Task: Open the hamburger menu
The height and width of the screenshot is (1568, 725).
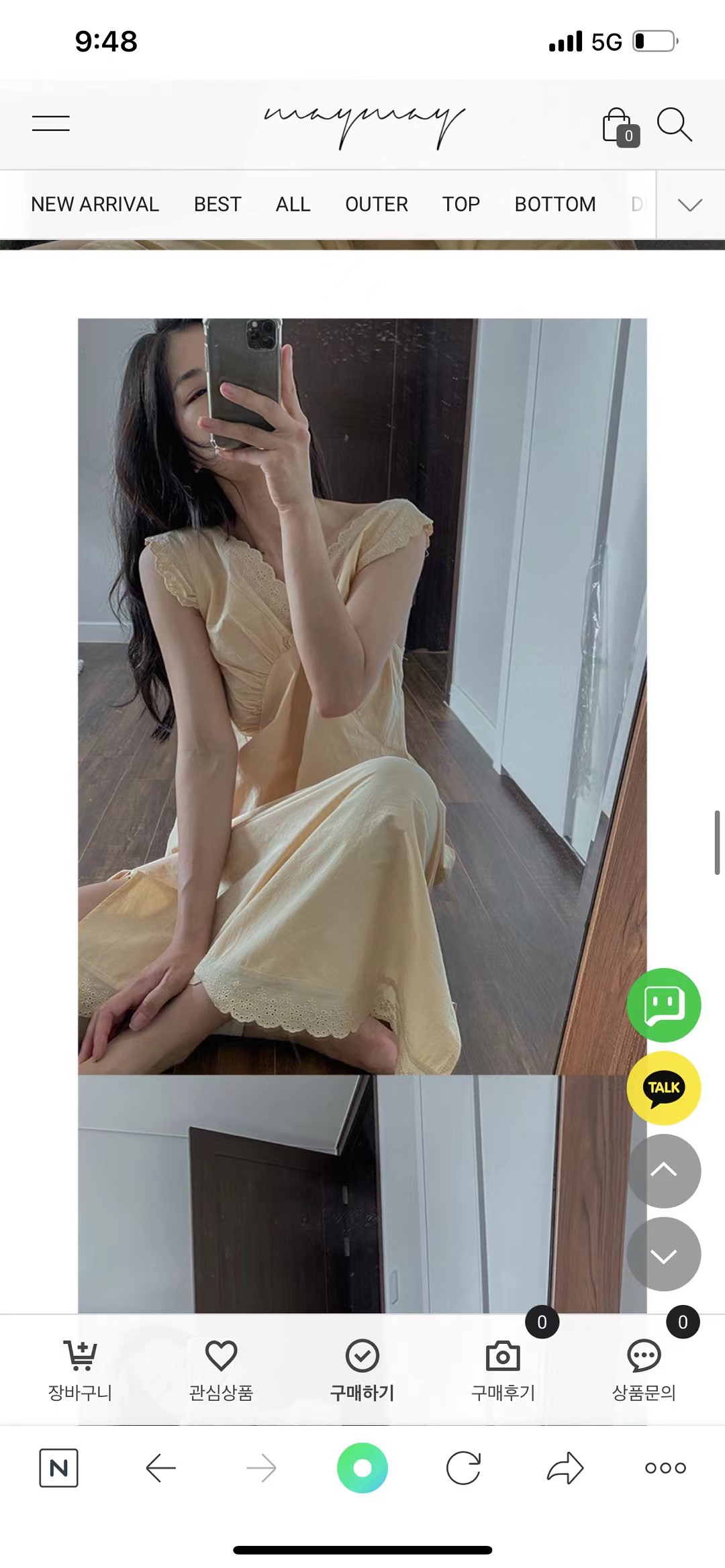Action: [51, 123]
